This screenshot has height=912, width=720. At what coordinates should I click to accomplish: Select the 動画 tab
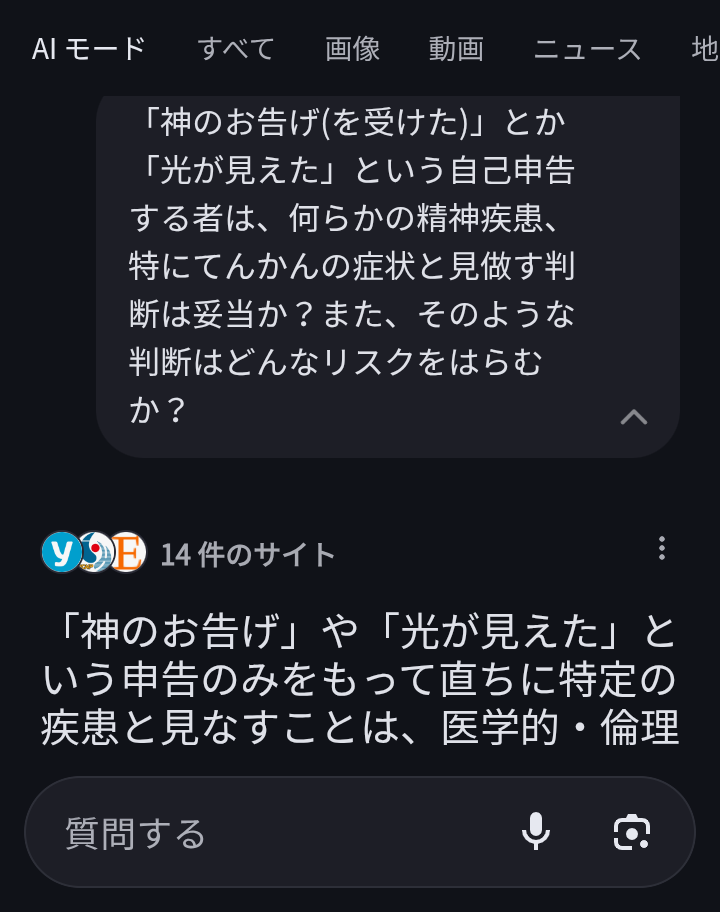tap(456, 48)
